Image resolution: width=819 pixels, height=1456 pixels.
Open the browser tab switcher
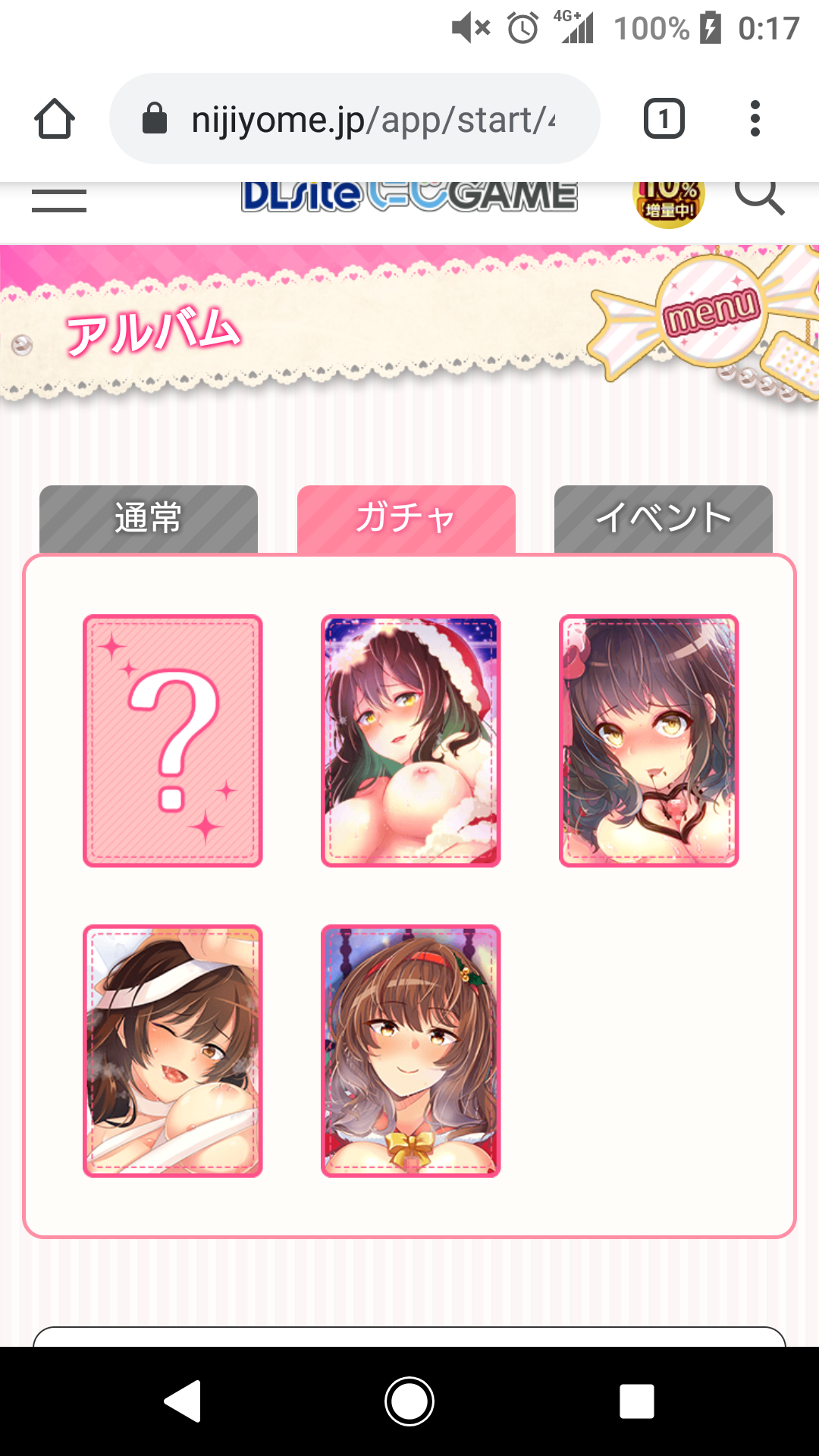664,119
